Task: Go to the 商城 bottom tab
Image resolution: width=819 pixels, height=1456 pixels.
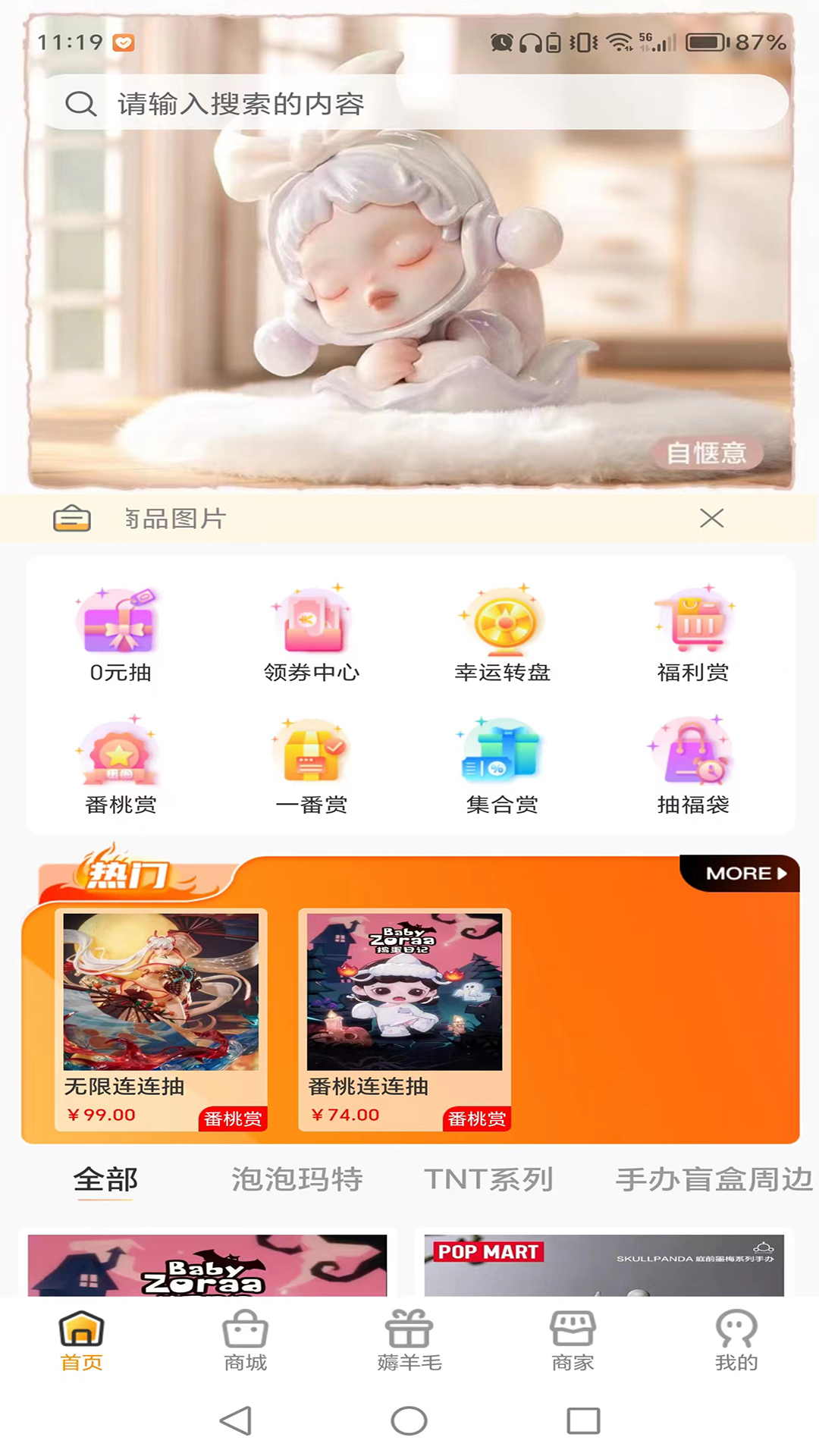Action: (x=245, y=1341)
